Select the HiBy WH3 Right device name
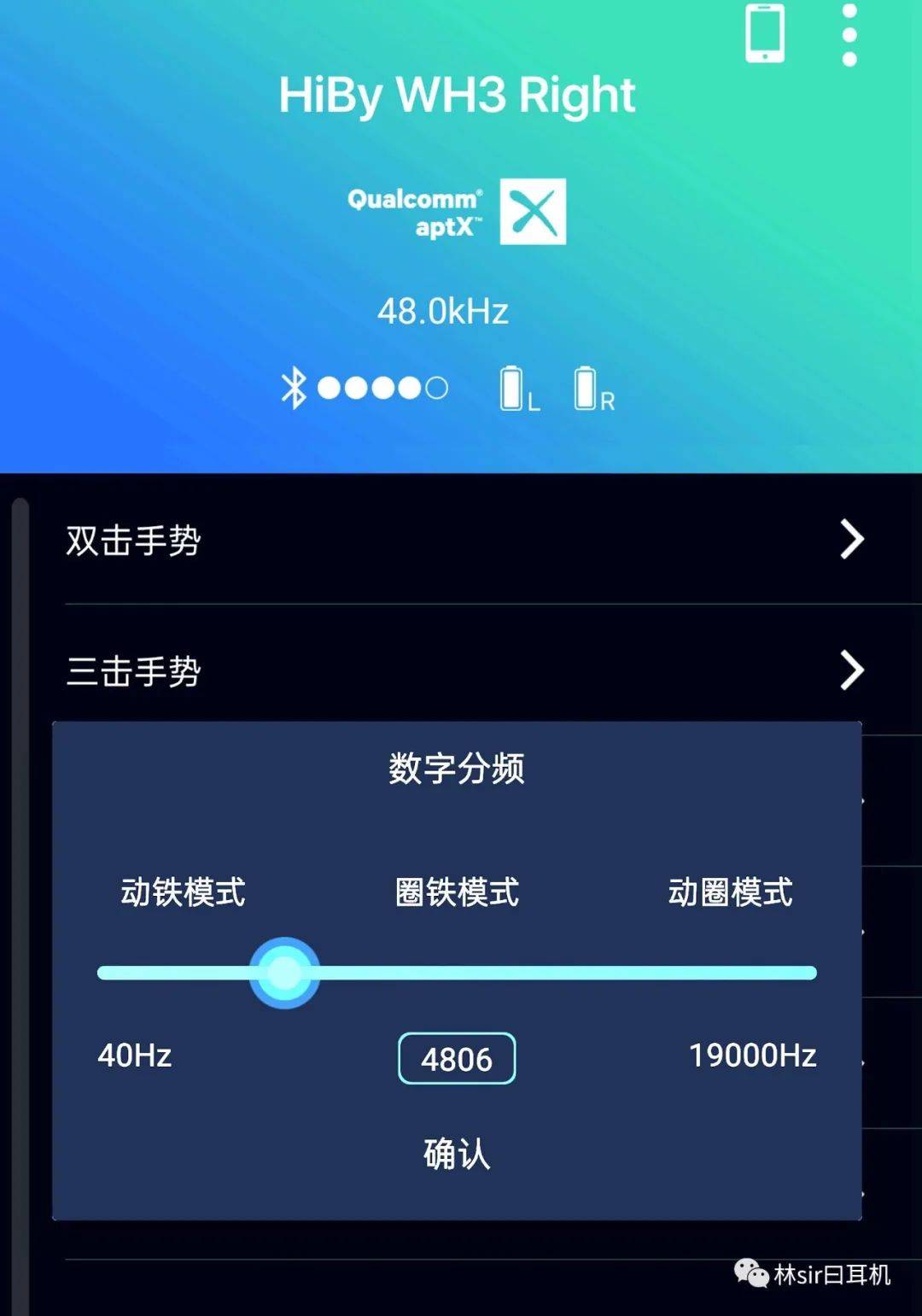This screenshot has width=922, height=1316. click(458, 95)
